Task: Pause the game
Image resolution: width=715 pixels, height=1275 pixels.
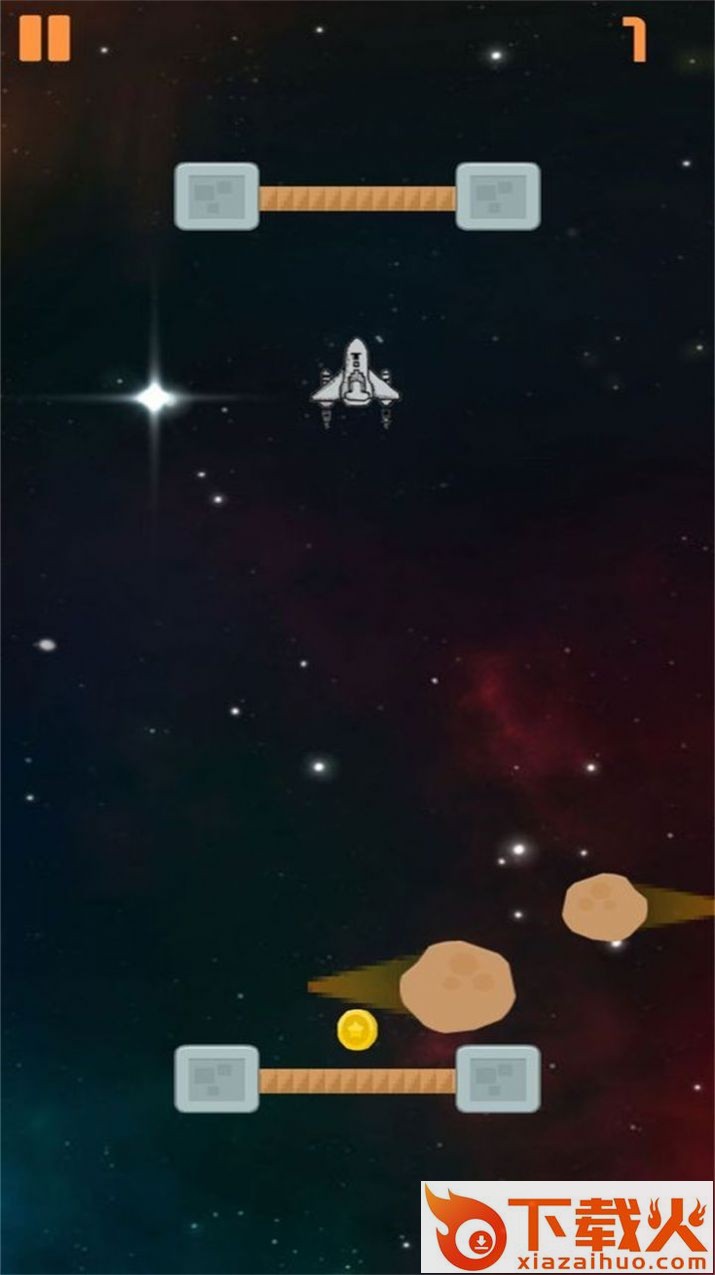Action: point(45,38)
